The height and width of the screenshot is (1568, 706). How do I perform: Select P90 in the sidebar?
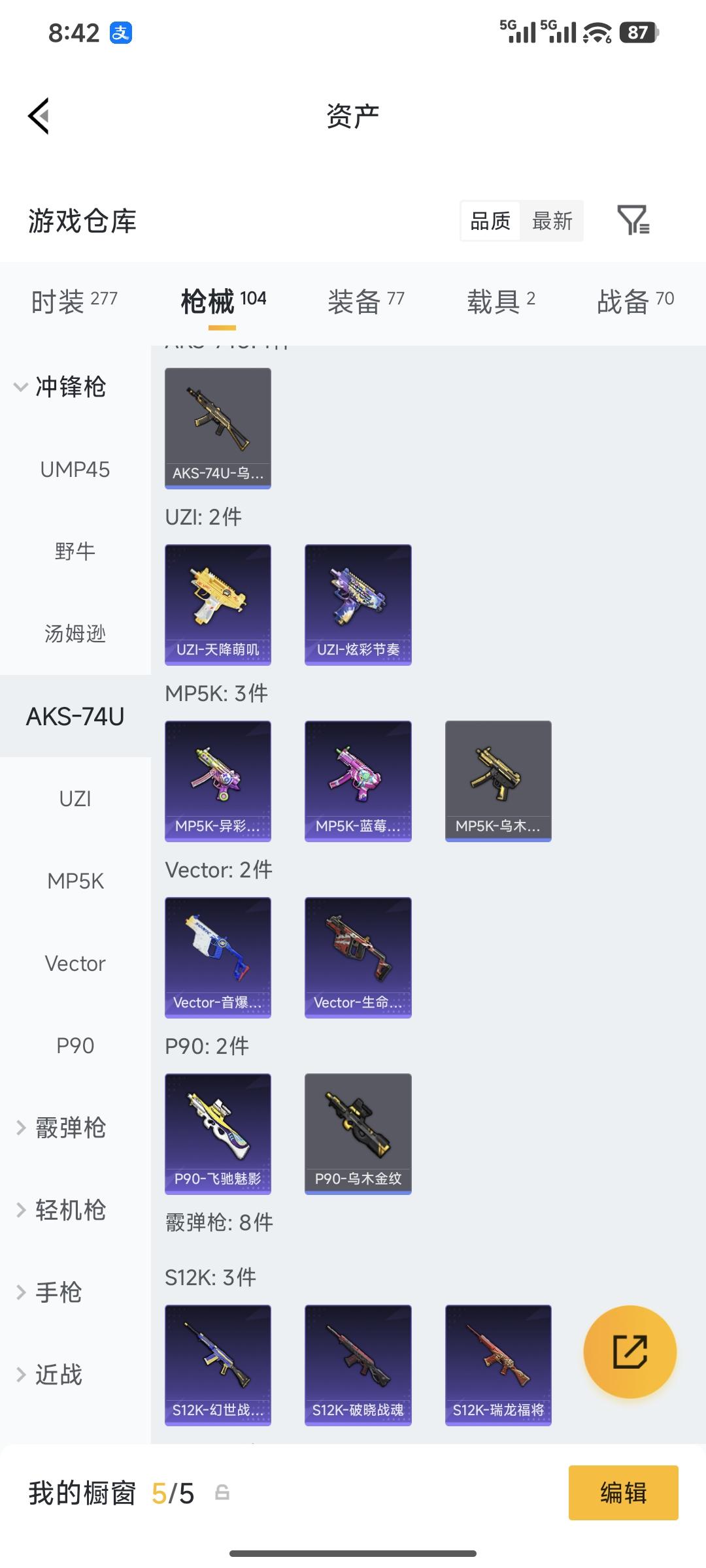pyautogui.click(x=75, y=1045)
